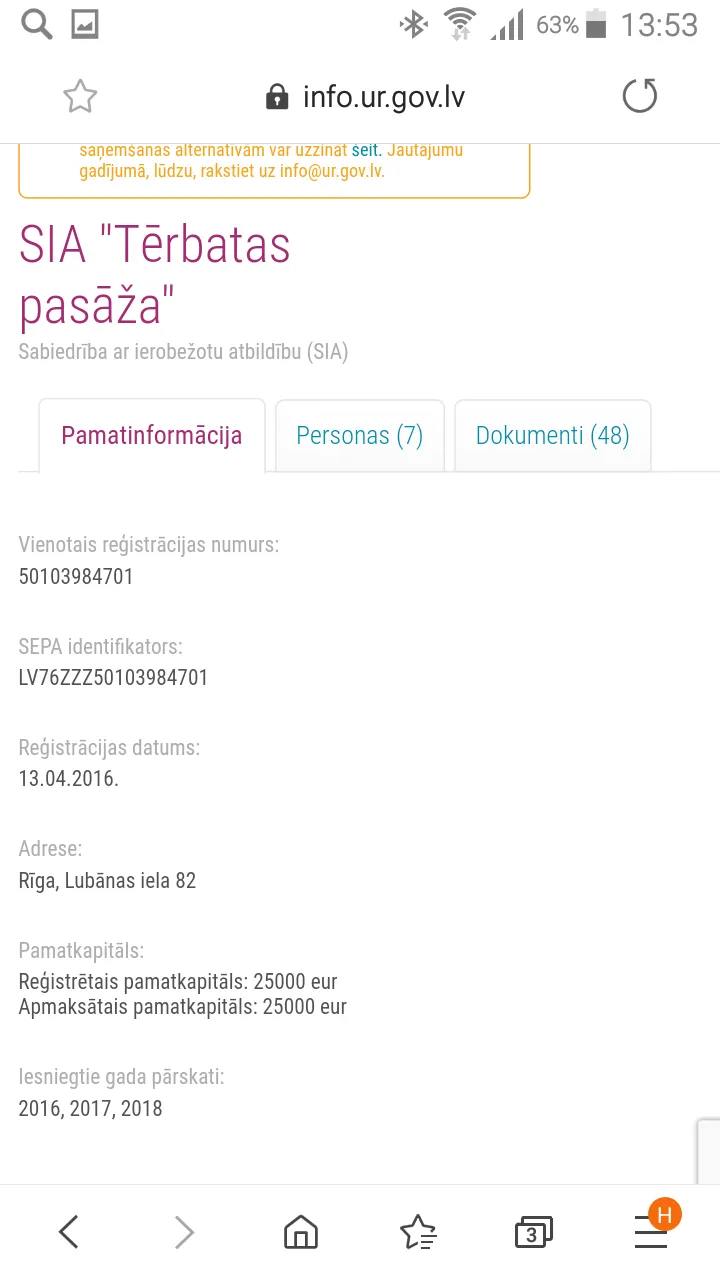Image resolution: width=720 pixels, height=1280 pixels.
Task: Open the bookmarks list
Action: [x=418, y=1232]
